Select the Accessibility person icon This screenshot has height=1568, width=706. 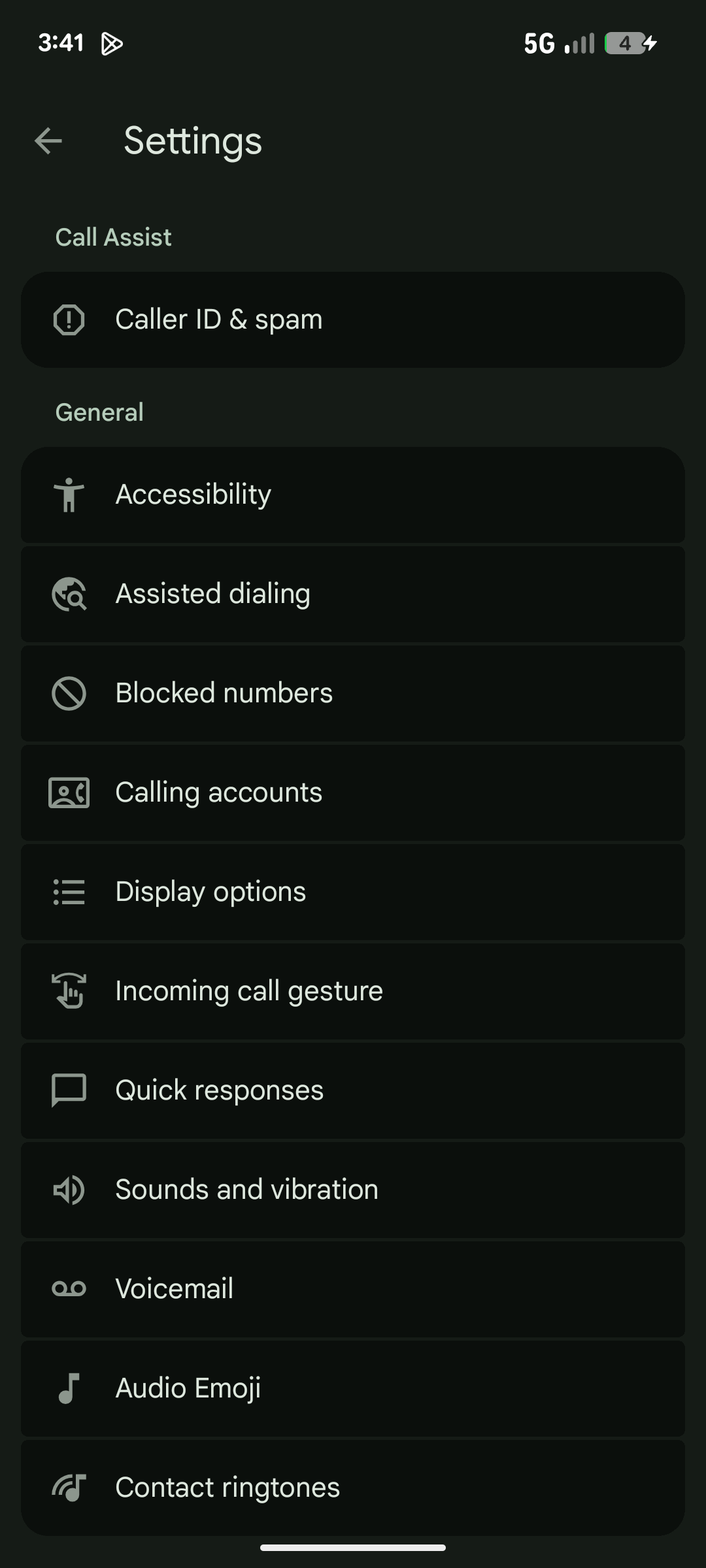coord(70,495)
